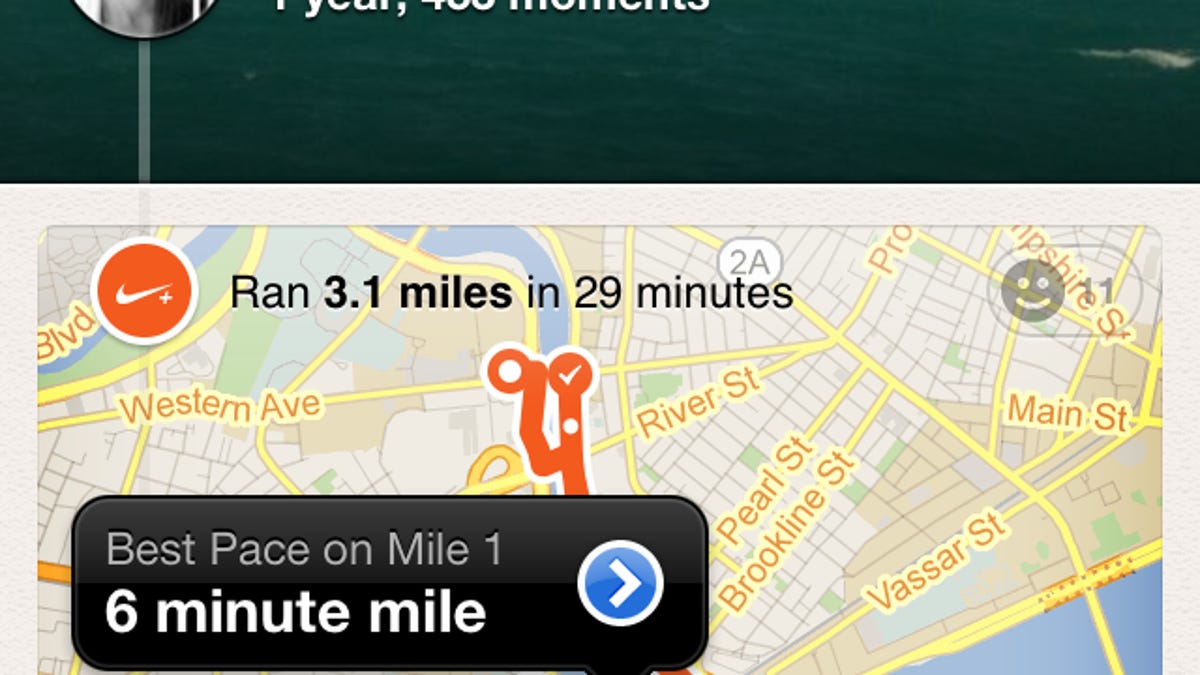This screenshot has width=1200, height=675.
Task: Open the Nike+ run badge
Action: [144, 292]
